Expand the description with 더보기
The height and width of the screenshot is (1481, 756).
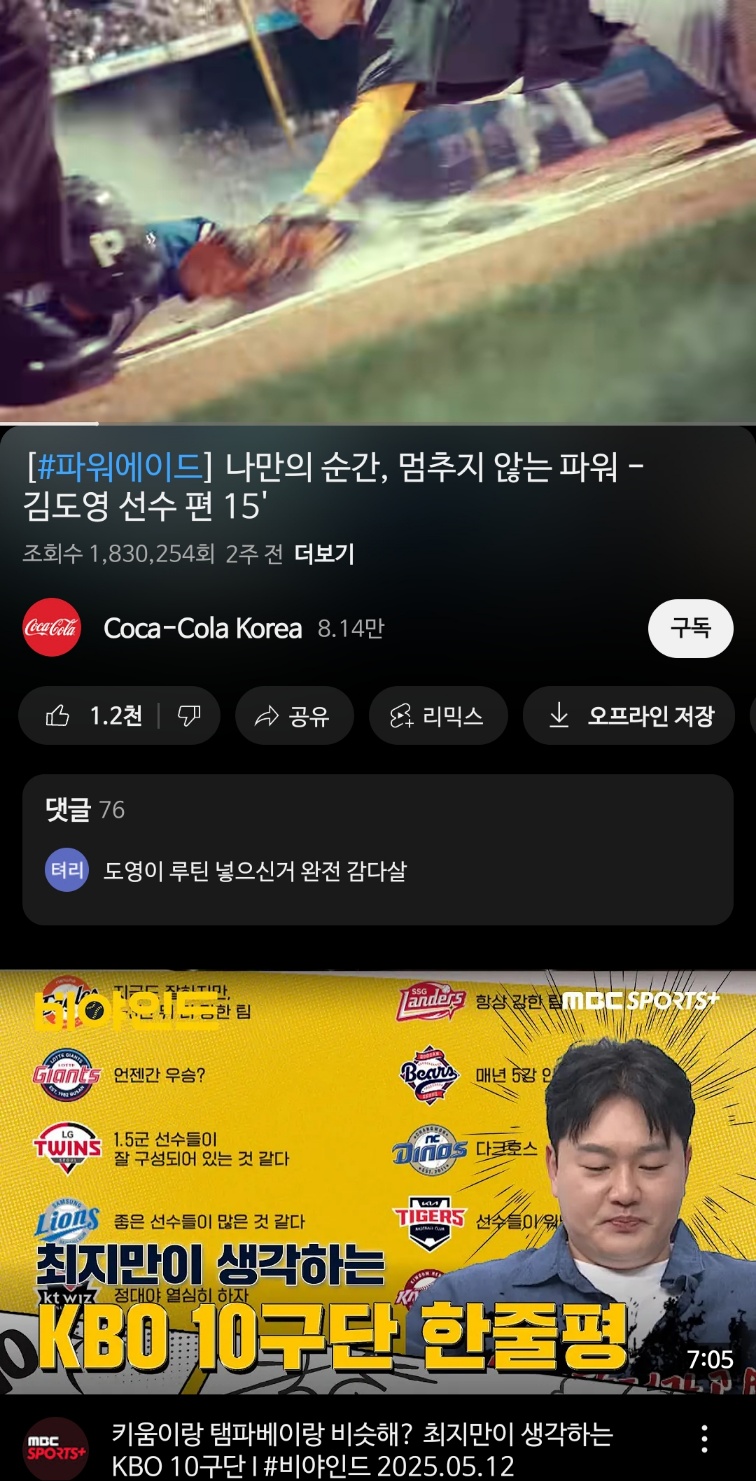click(324, 554)
